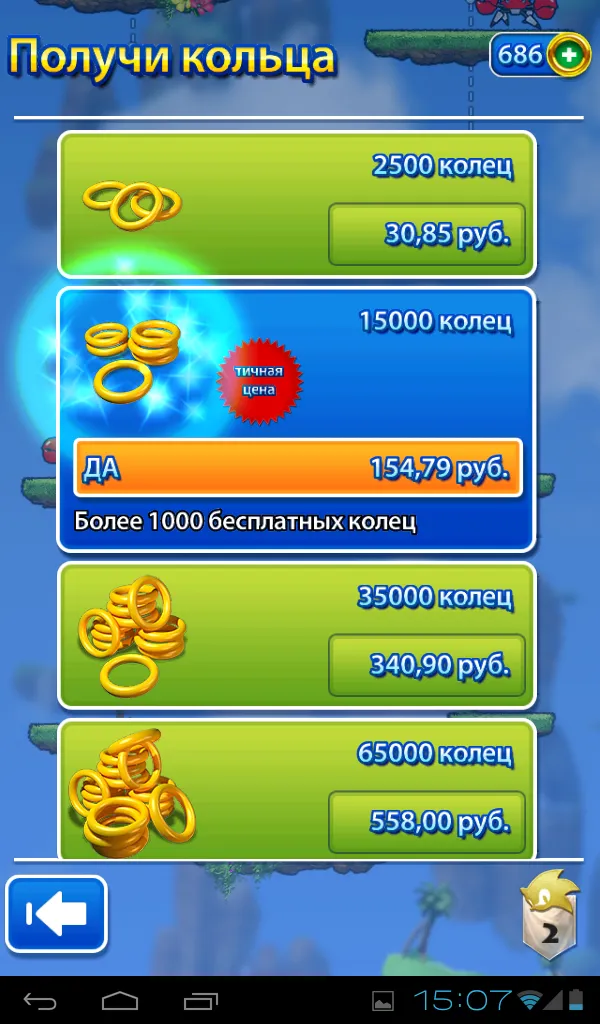
Task: Buy 2500 rings for 30,85 руб.
Action: [427, 236]
